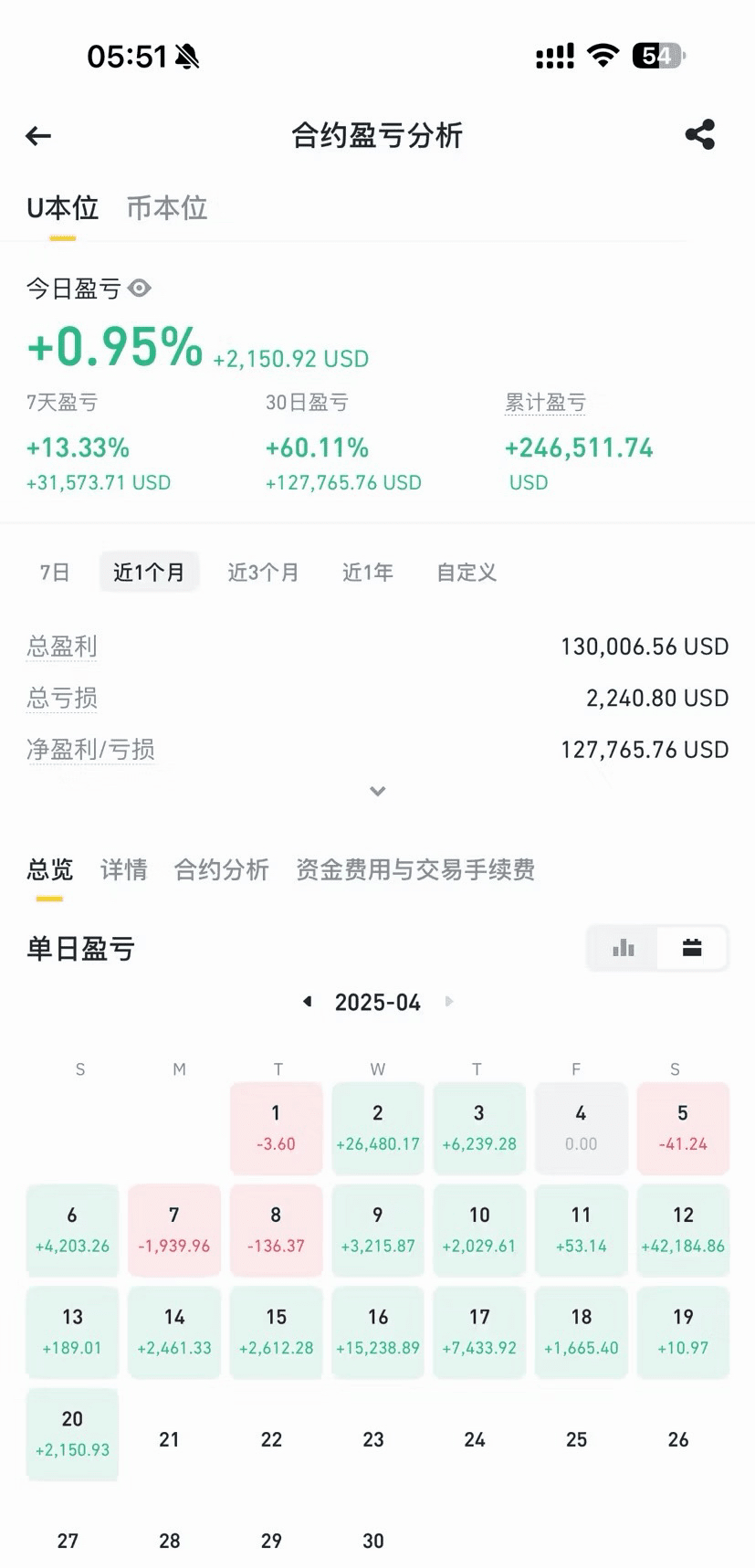
Task: Select the 7日 time range
Action: (x=55, y=573)
